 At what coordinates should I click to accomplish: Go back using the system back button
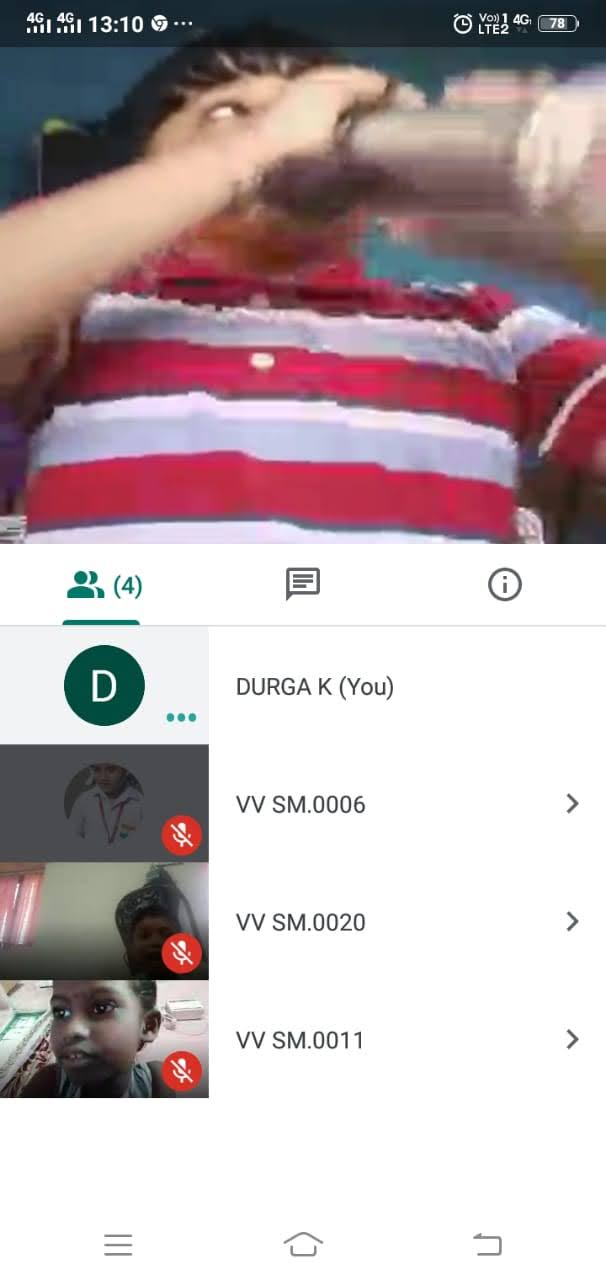pyautogui.click(x=487, y=1244)
